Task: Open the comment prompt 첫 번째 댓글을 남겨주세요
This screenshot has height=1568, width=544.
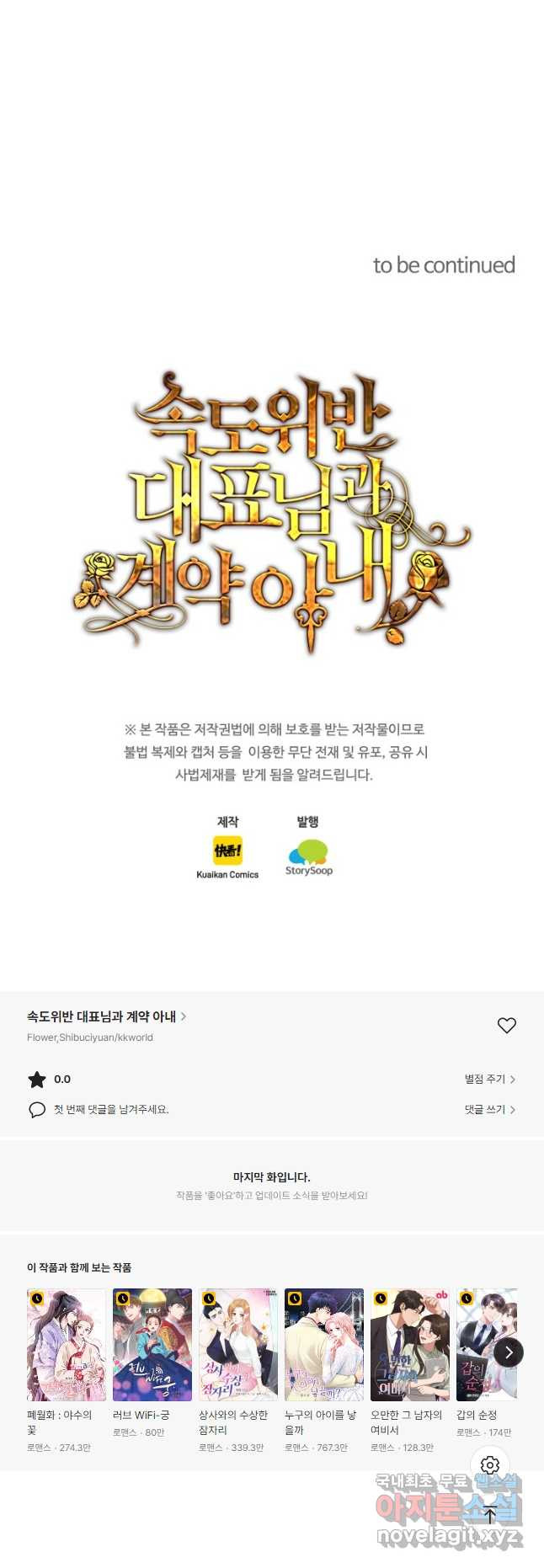Action: click(111, 1109)
